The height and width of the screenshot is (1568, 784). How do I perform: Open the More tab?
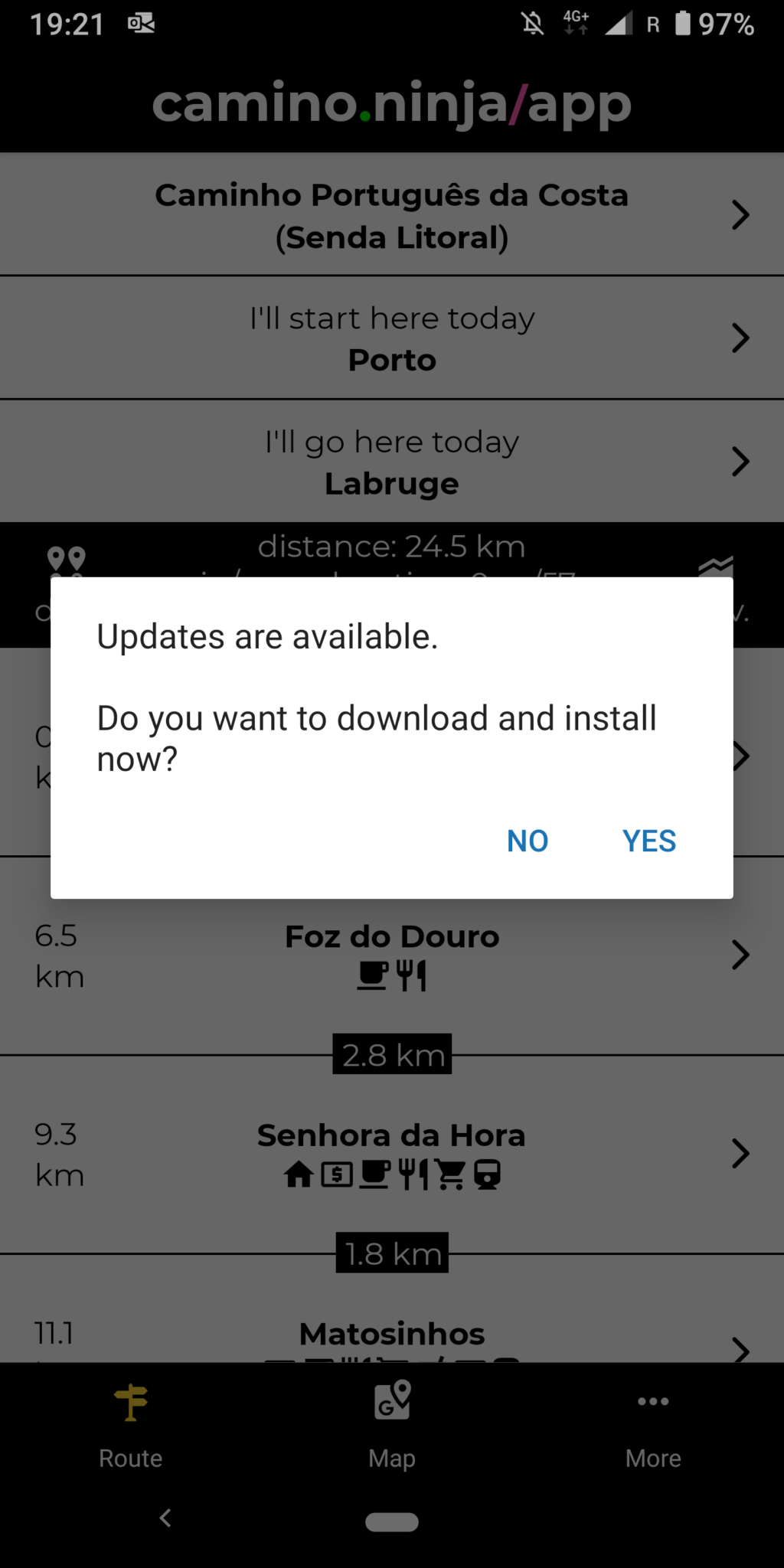point(653,1426)
